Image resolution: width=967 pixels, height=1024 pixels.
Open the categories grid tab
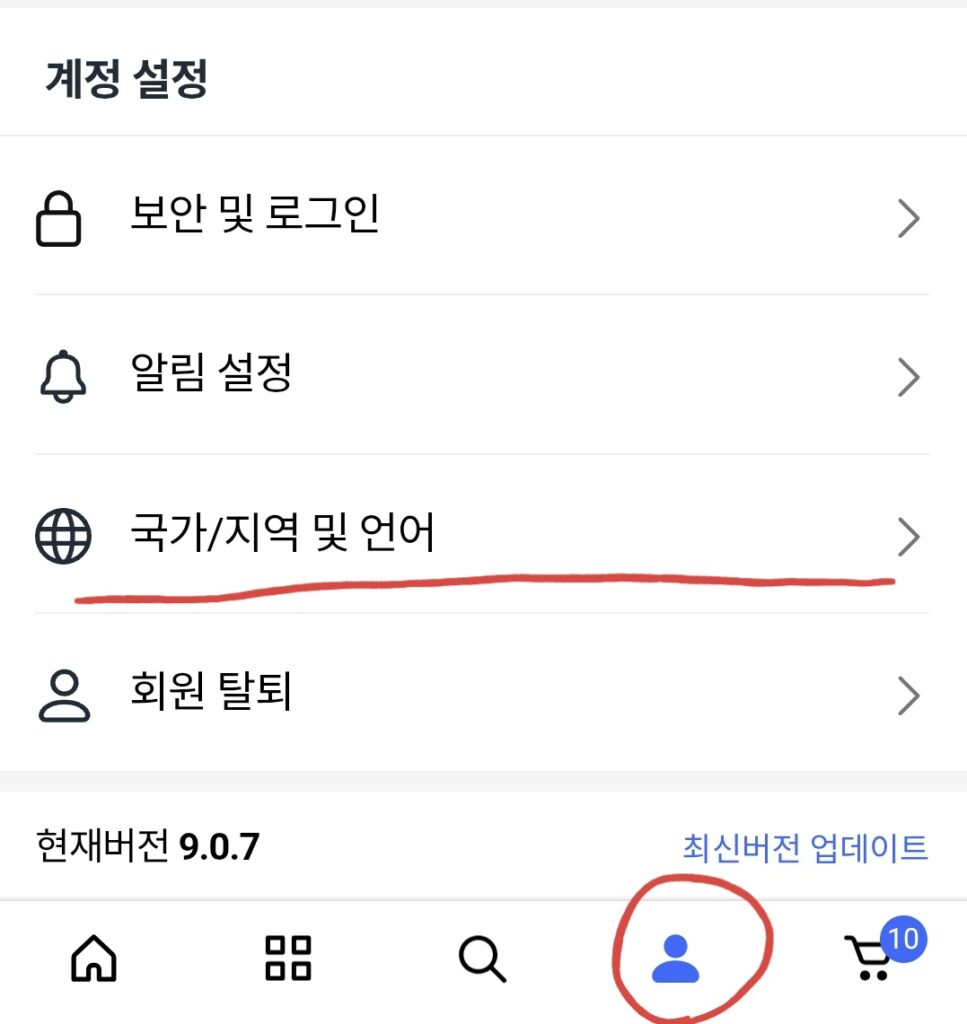pyautogui.click(x=288, y=959)
